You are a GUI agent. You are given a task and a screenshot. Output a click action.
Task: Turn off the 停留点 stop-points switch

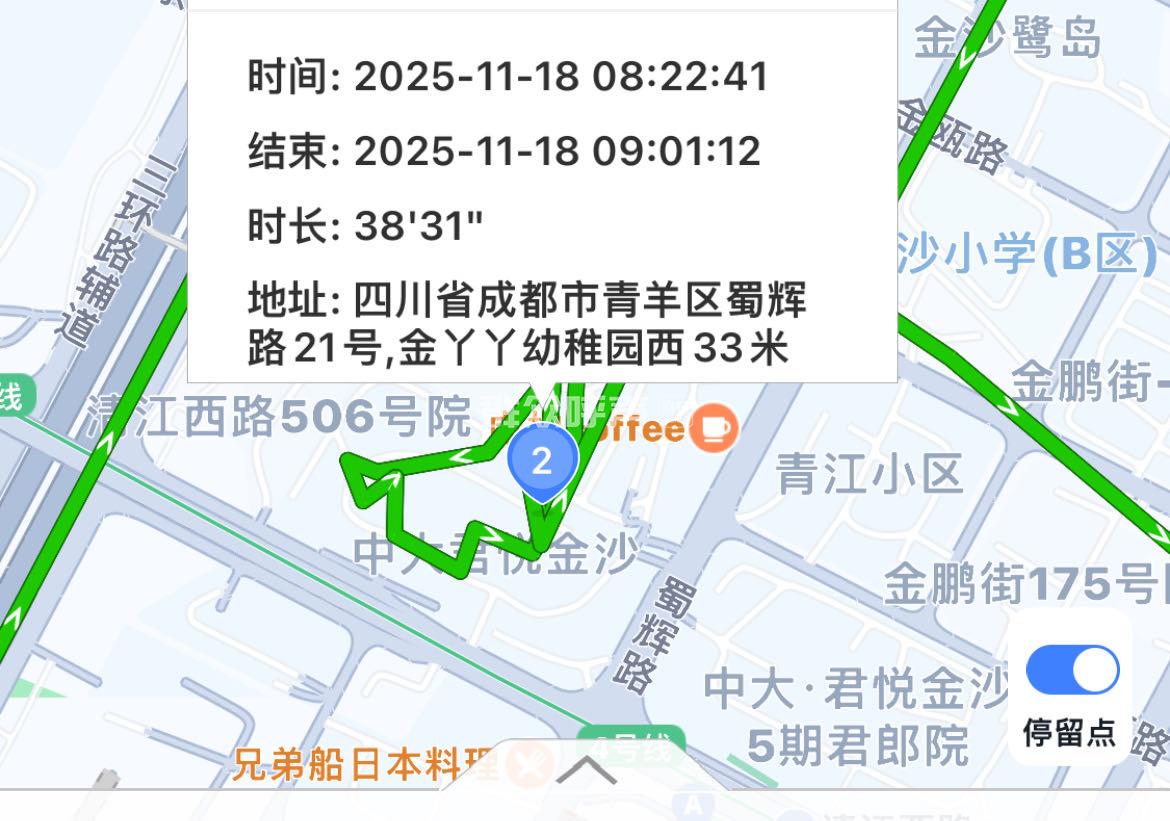click(1072, 670)
